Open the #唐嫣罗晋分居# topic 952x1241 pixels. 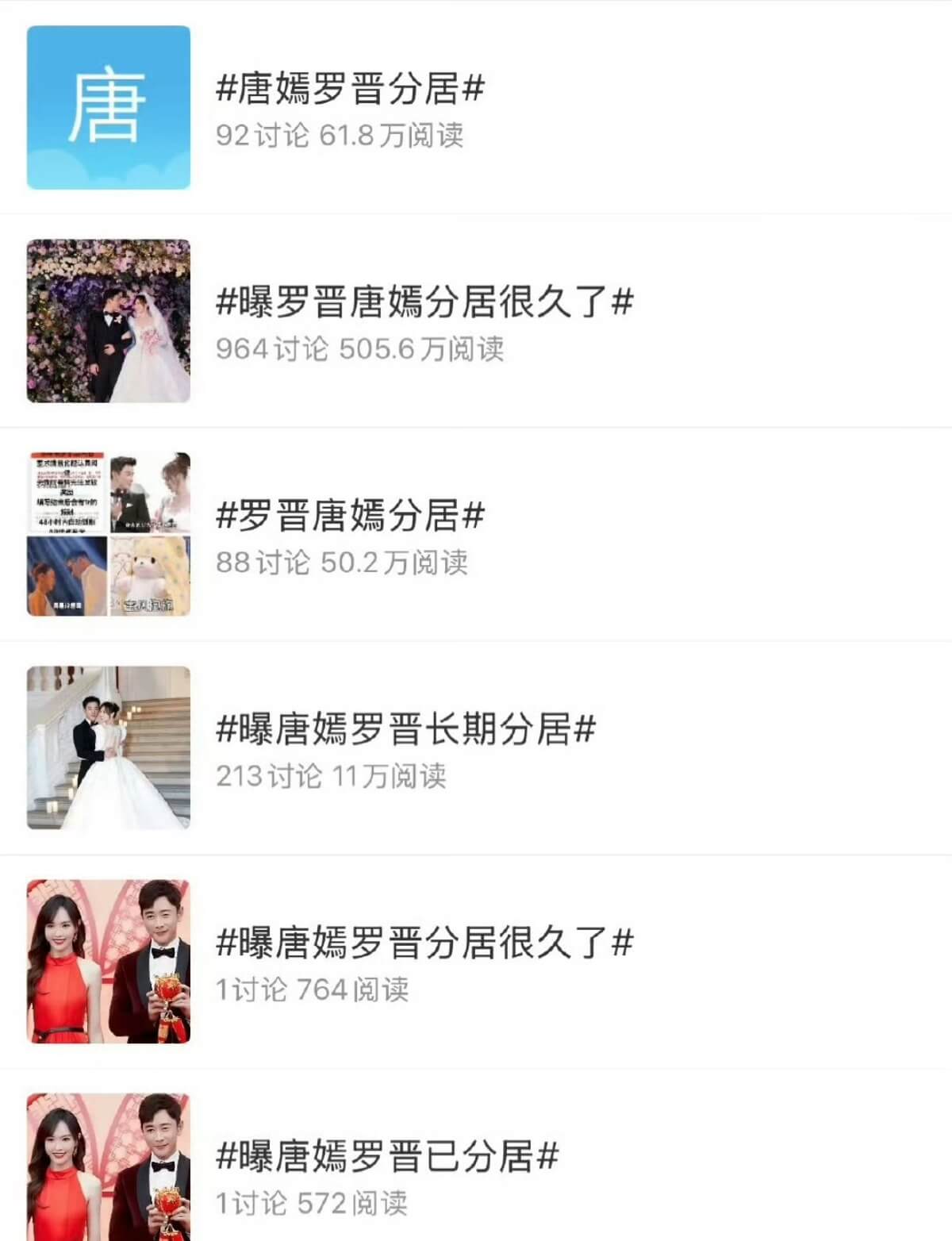click(x=350, y=88)
